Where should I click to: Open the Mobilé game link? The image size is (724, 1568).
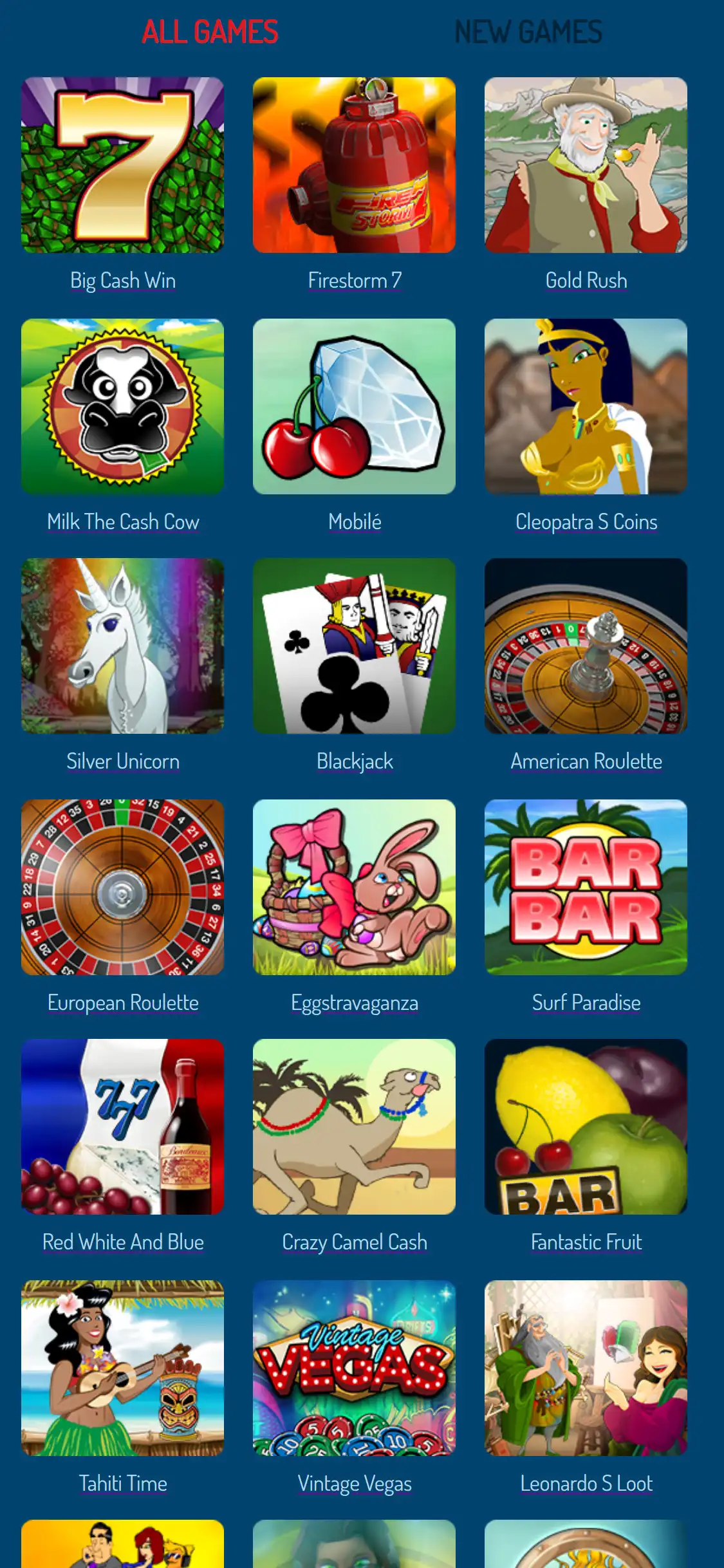point(355,521)
